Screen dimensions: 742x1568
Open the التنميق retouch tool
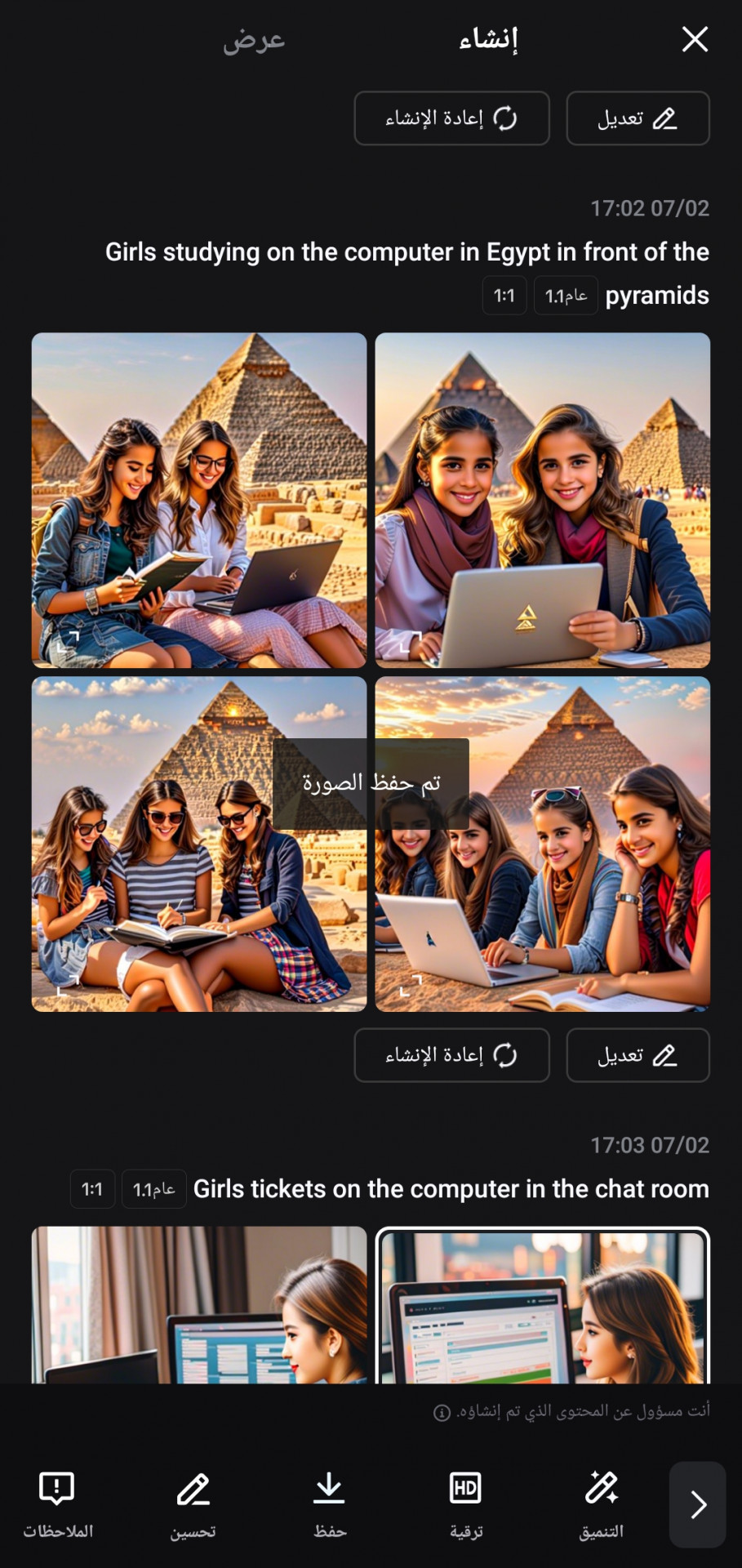coord(602,1504)
